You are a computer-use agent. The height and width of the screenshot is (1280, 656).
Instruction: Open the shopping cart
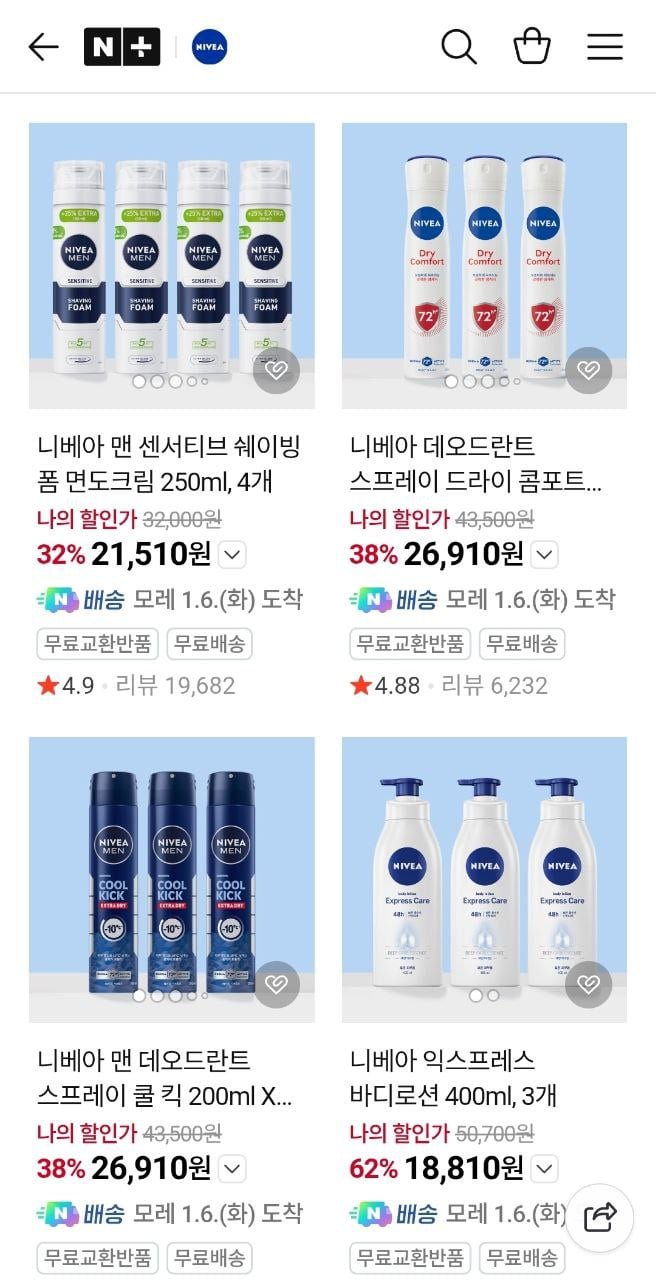point(531,46)
